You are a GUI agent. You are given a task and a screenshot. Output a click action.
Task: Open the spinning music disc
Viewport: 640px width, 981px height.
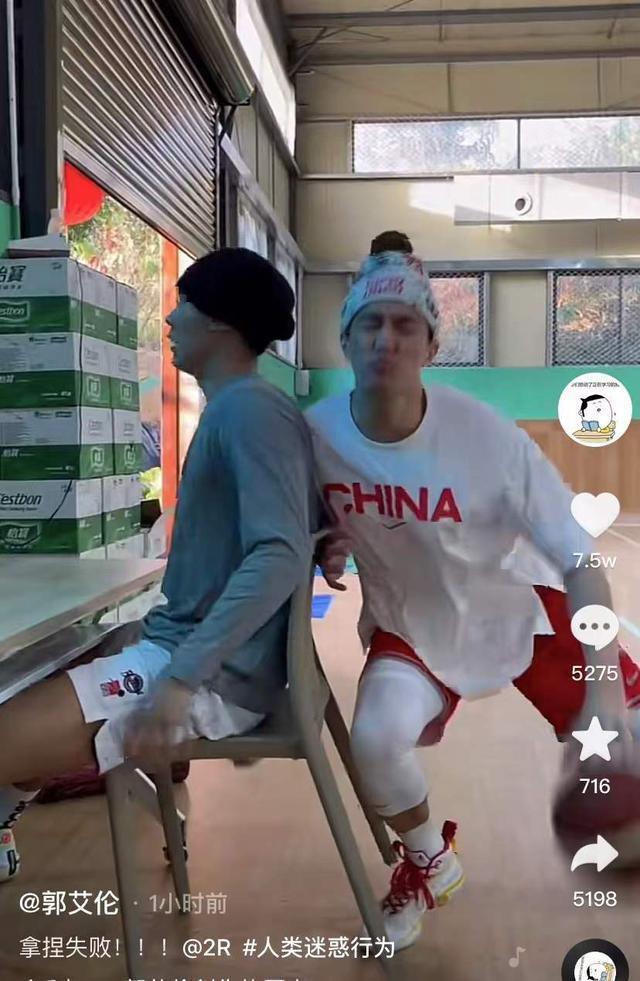click(x=595, y=964)
